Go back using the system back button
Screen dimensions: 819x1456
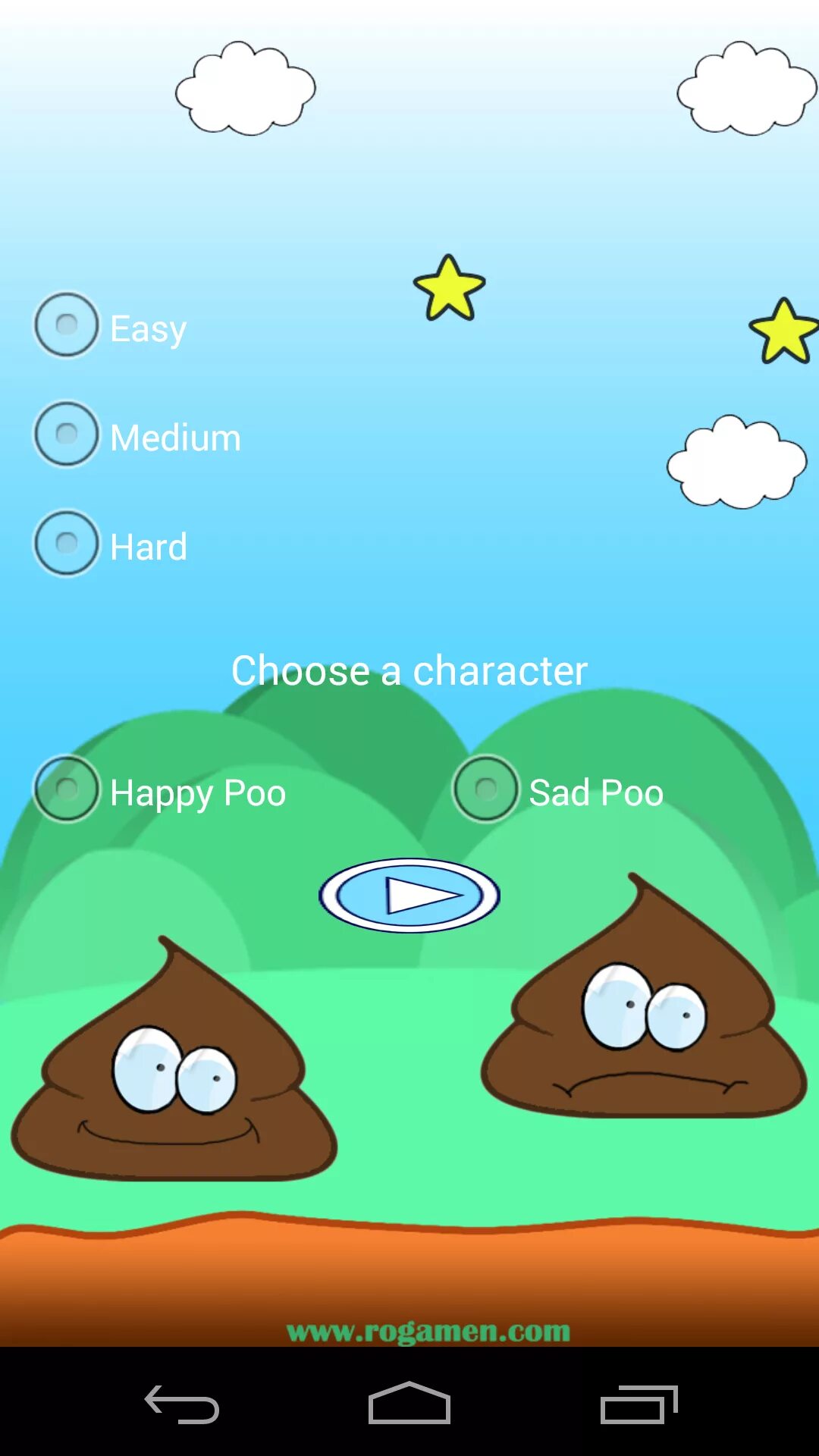click(182, 1404)
